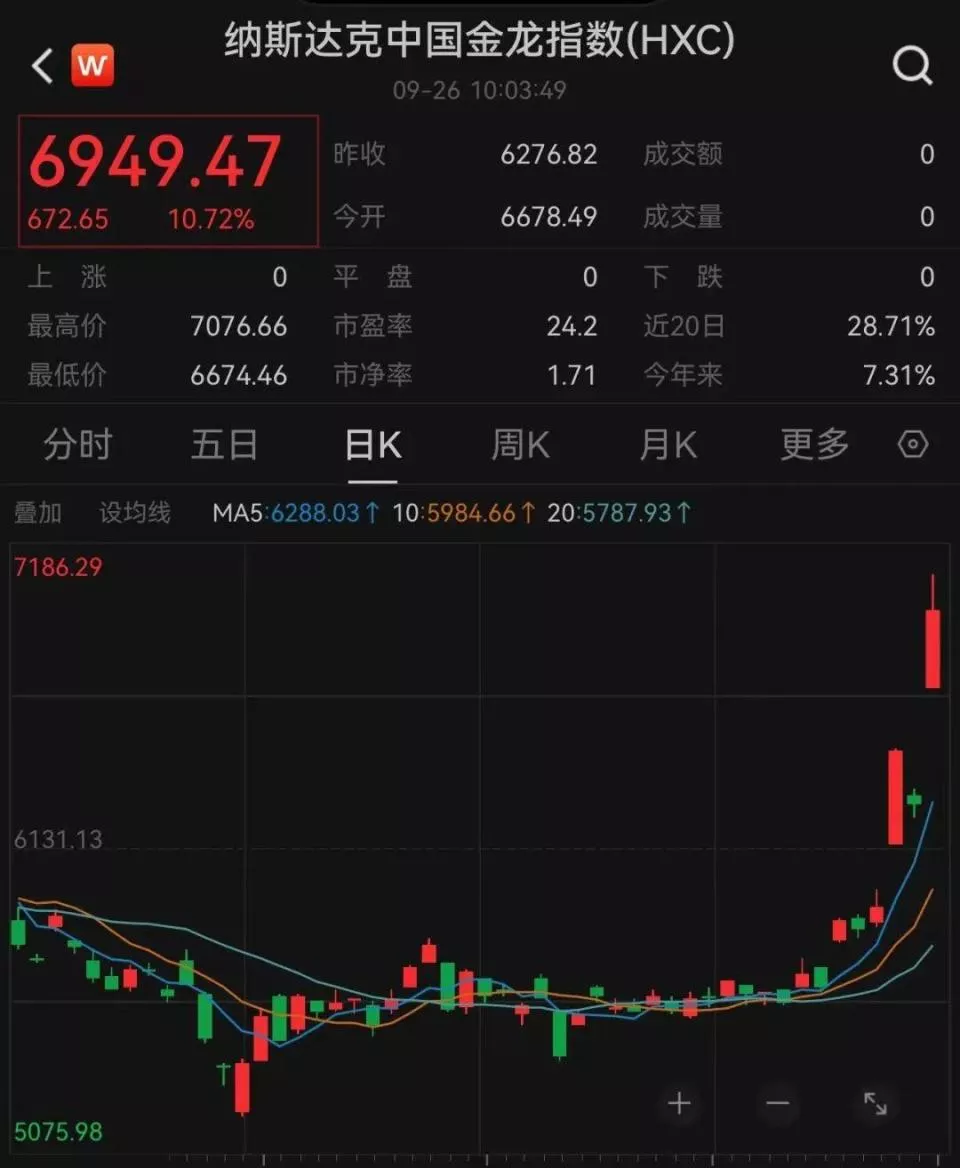Open the 更多 chart options
The height and width of the screenshot is (1168, 960).
[x=814, y=445]
